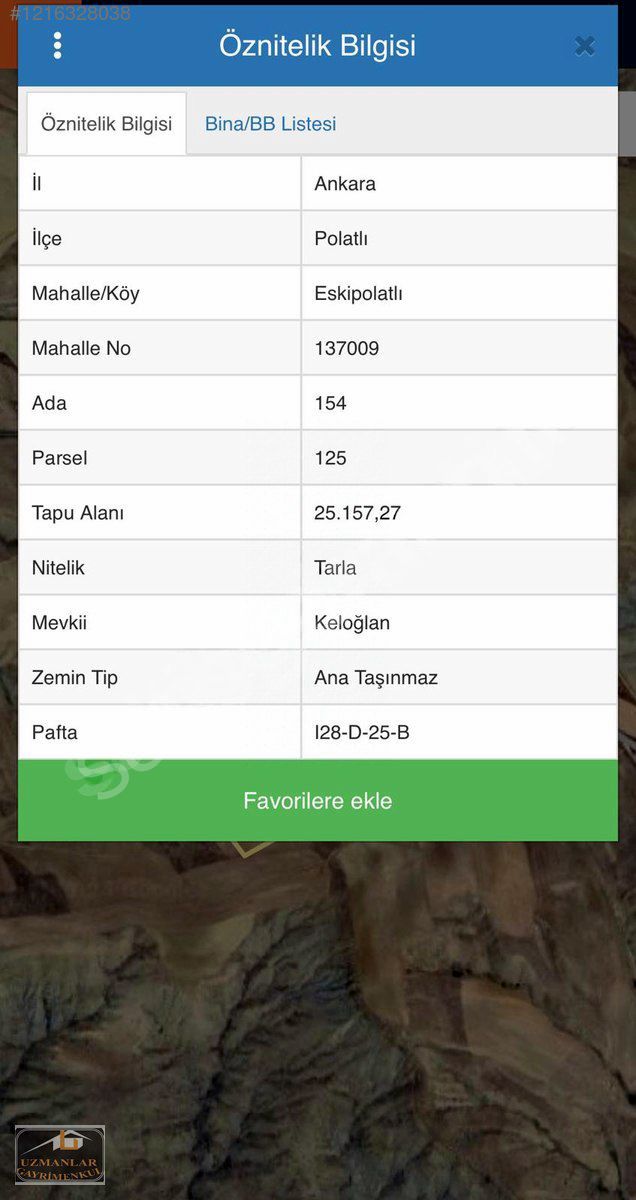
Task: Tap the Favorilere ekle button
Action: 318,801
